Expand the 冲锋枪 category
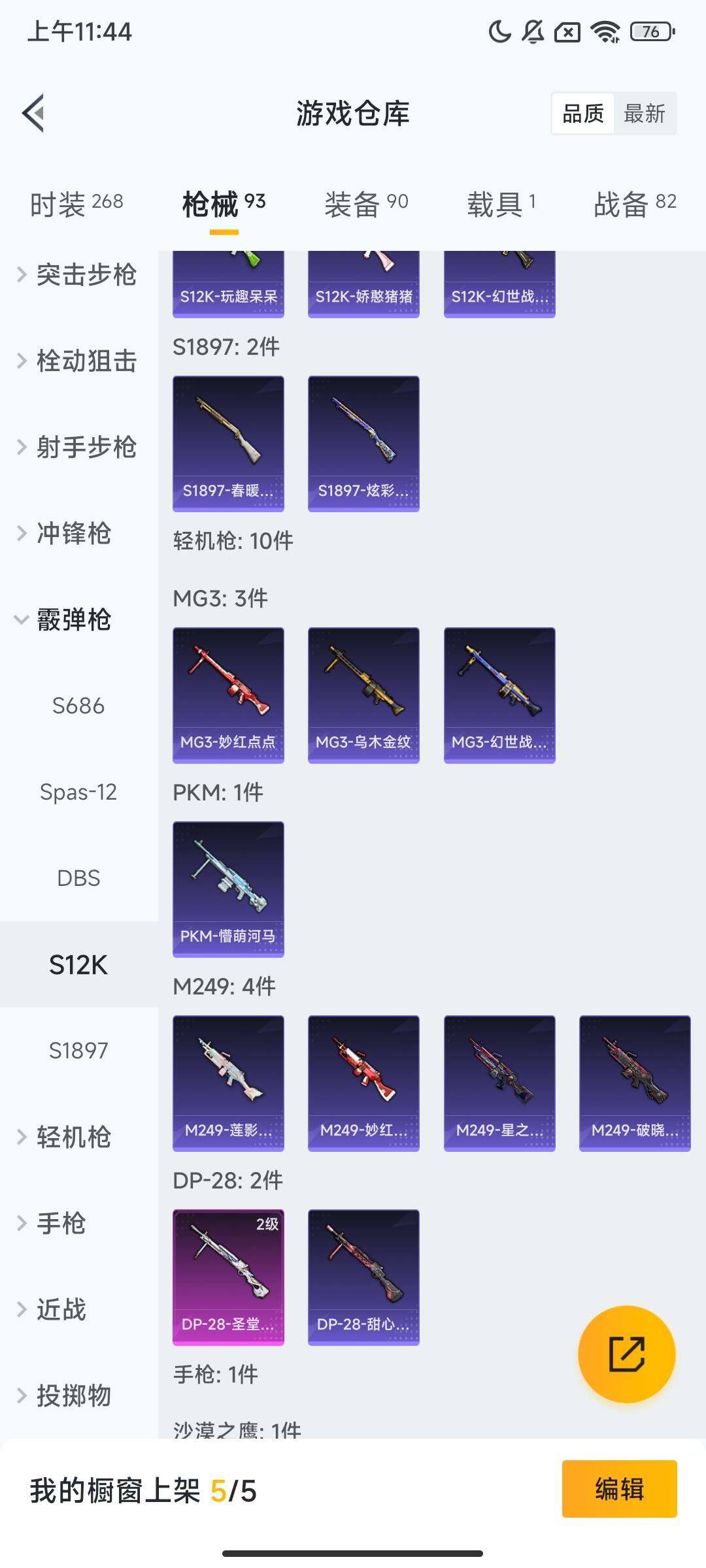The height and width of the screenshot is (1568, 706). click(x=65, y=533)
